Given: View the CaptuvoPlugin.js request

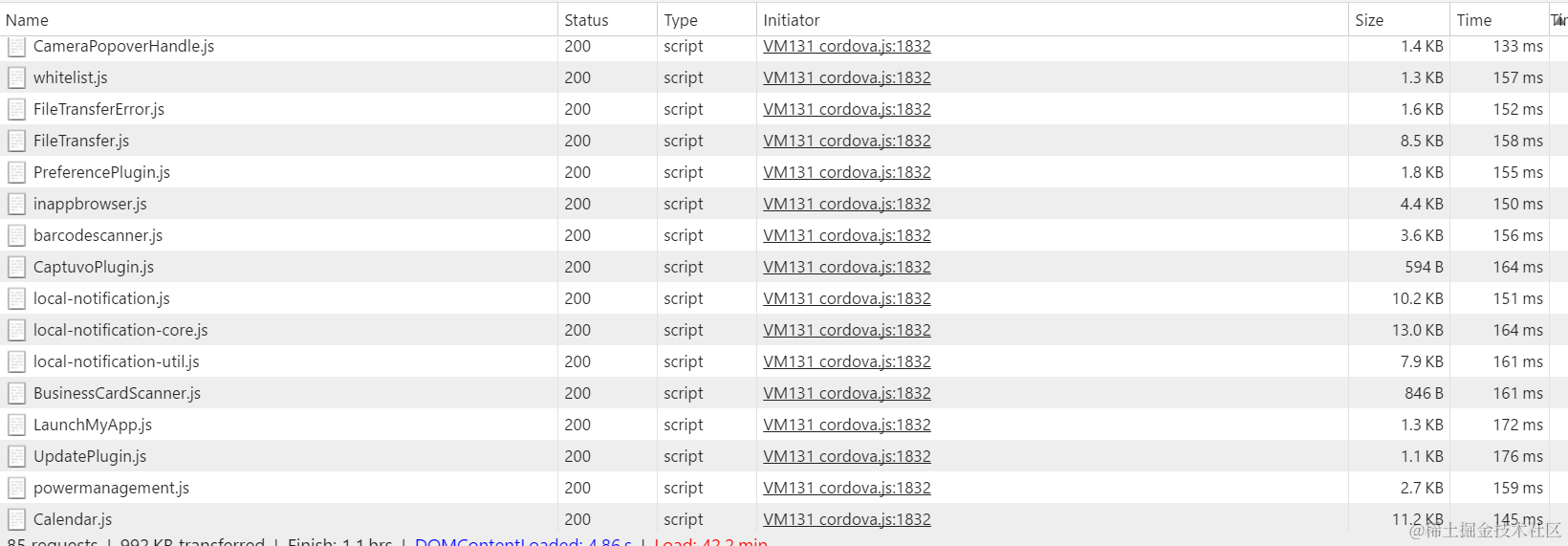Looking at the screenshot, I should 94,267.
